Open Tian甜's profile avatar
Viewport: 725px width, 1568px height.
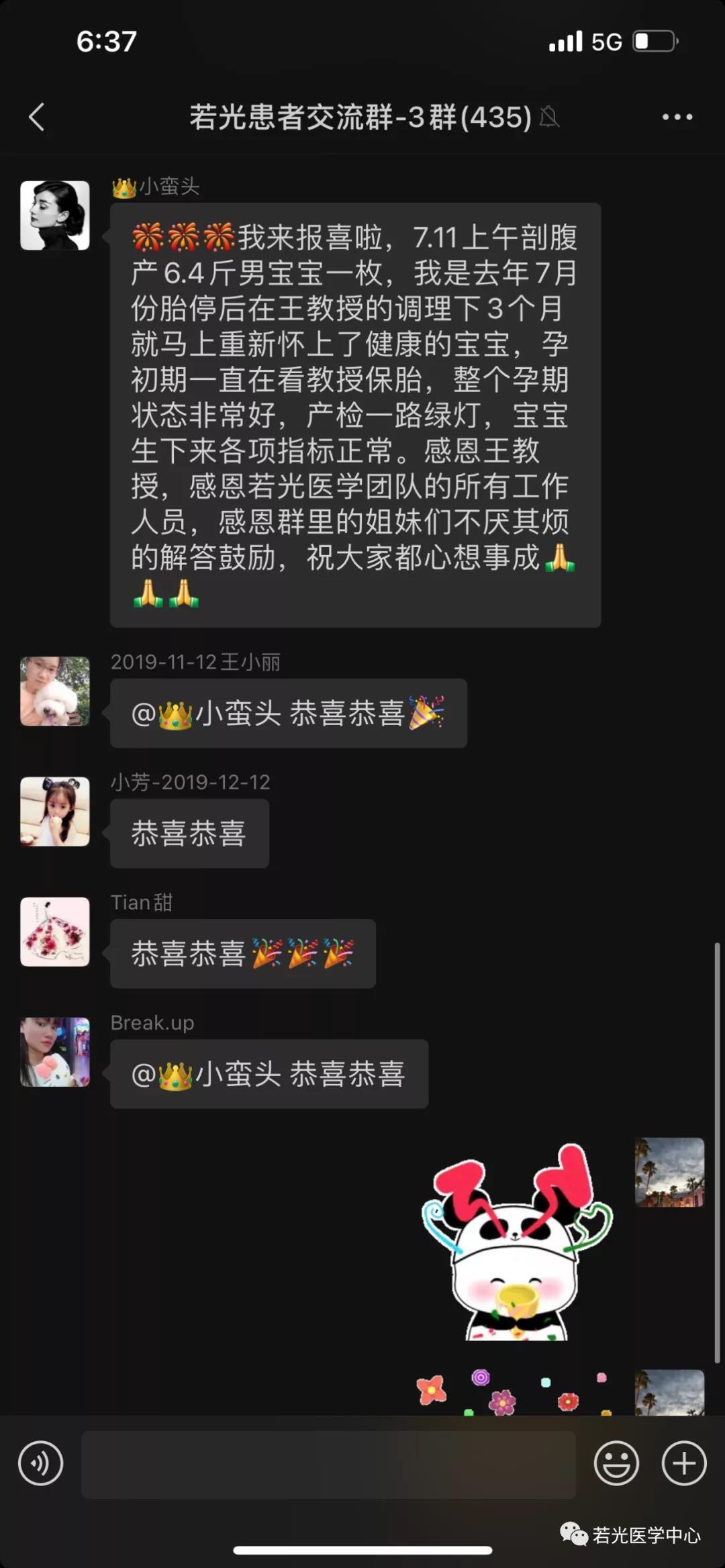[x=55, y=932]
